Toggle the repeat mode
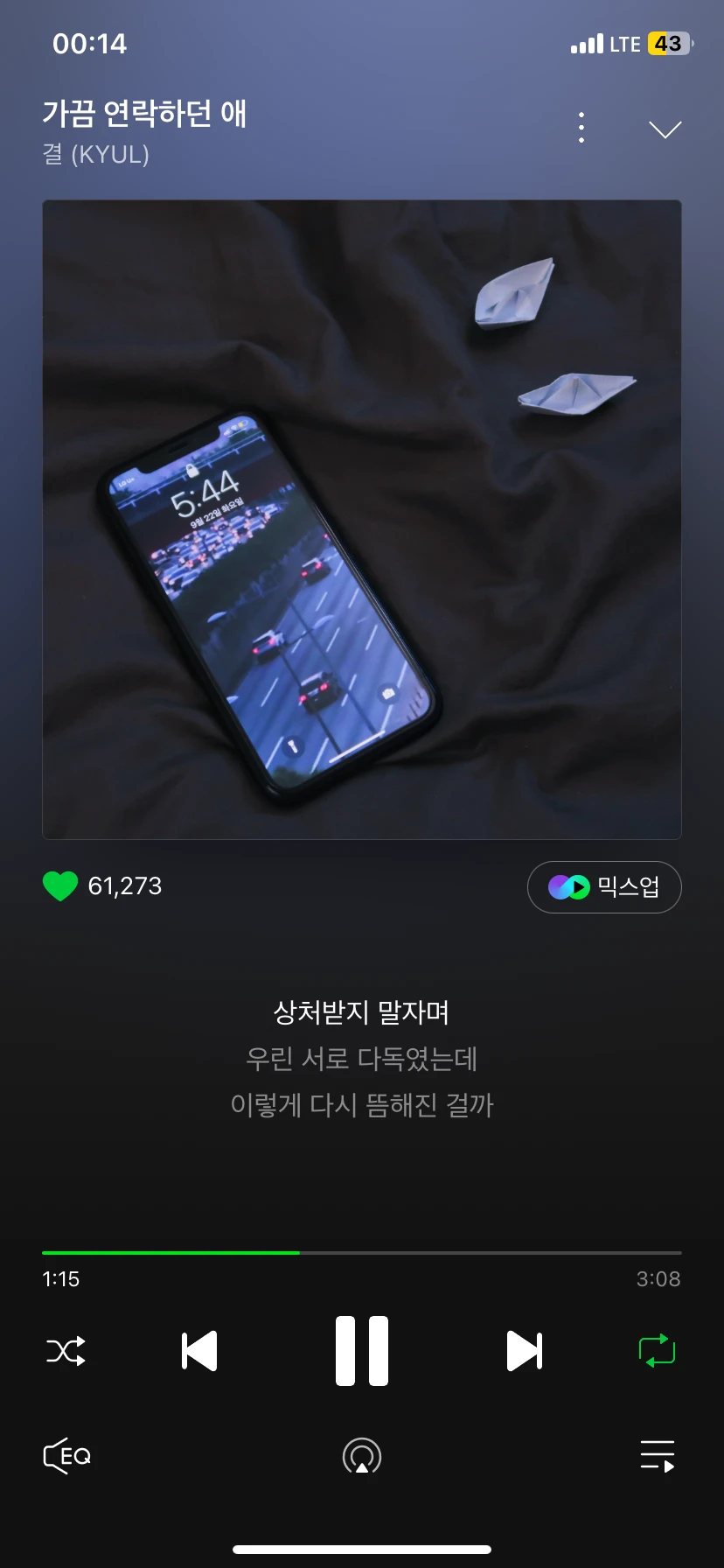 click(657, 1351)
